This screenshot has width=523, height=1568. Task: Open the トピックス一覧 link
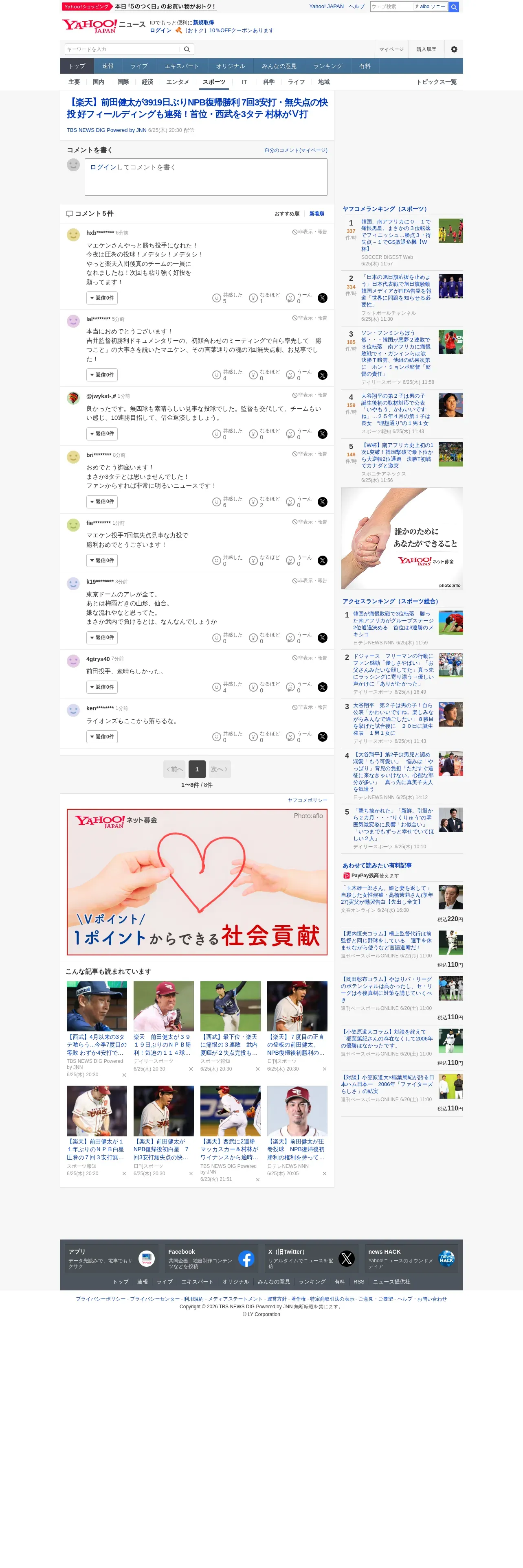[436, 82]
